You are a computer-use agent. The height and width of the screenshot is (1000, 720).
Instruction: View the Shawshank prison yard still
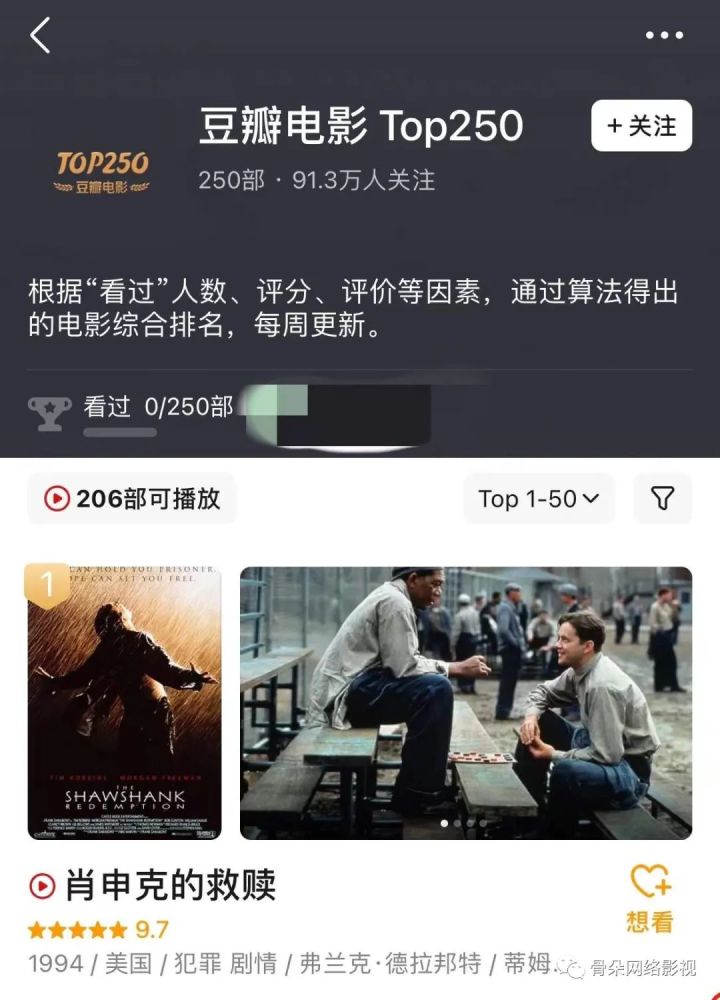point(466,702)
